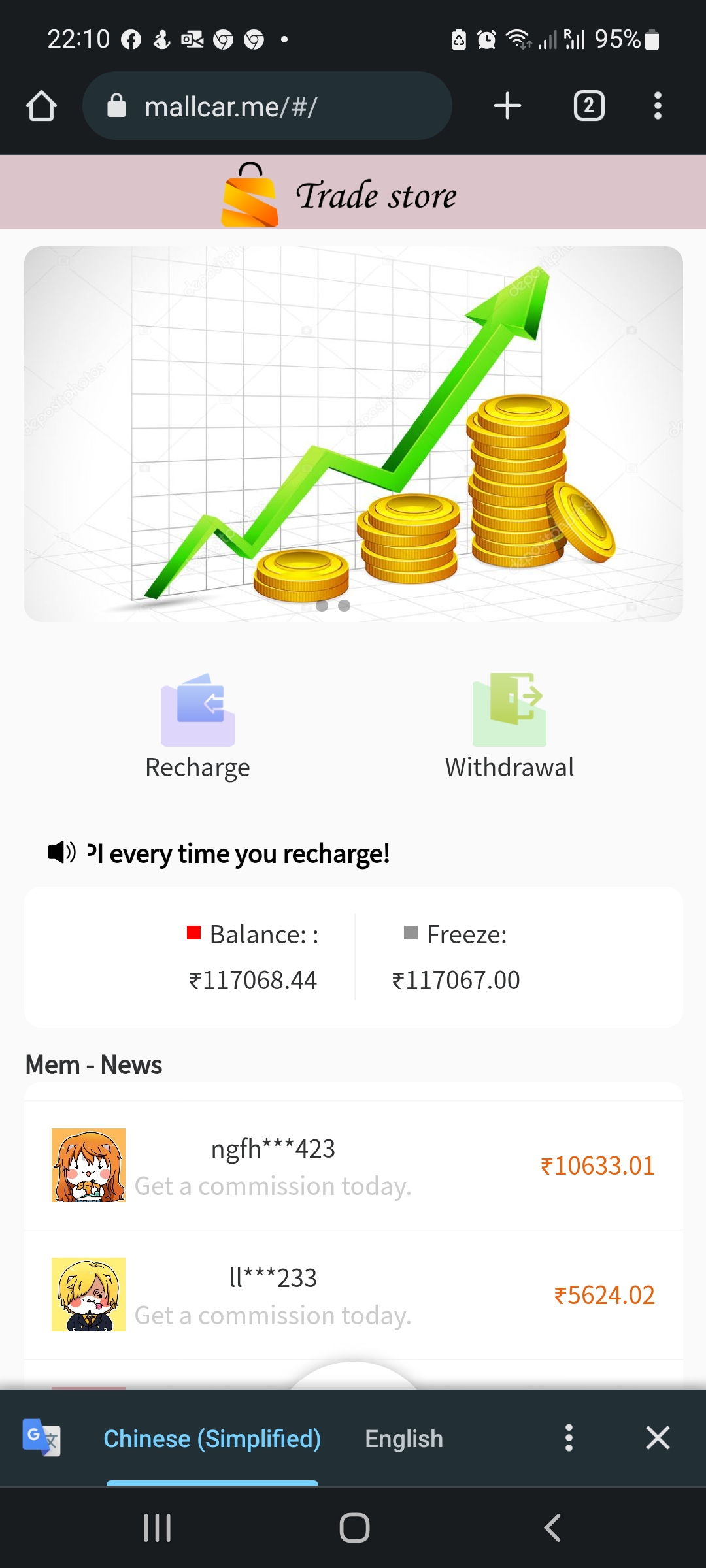Image resolution: width=706 pixels, height=1568 pixels.
Task: Open the browser overflow menu
Action: click(658, 106)
